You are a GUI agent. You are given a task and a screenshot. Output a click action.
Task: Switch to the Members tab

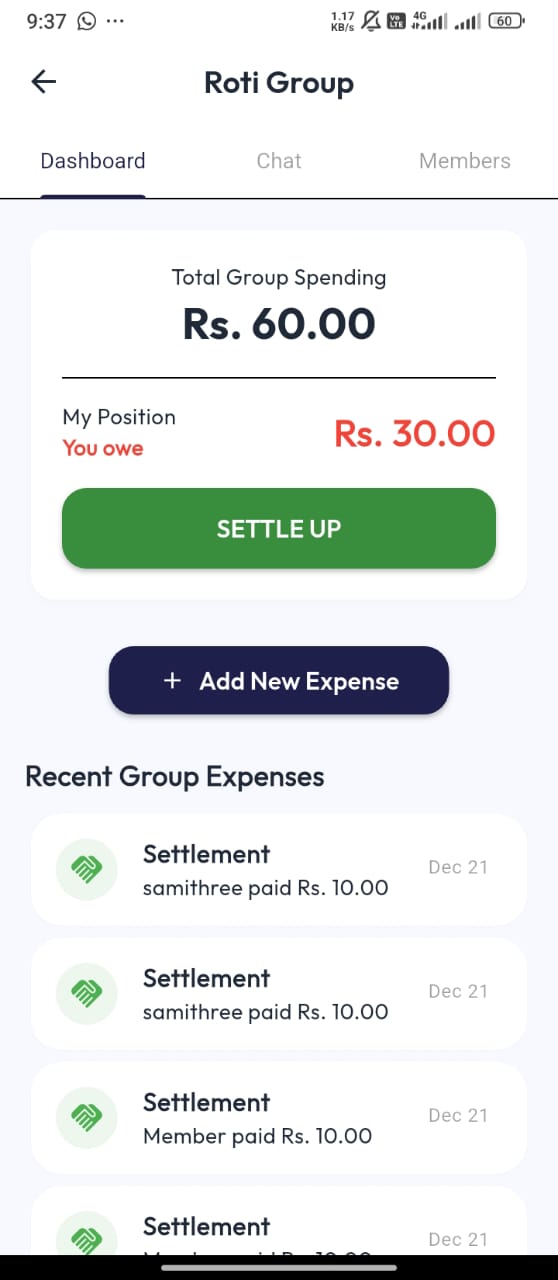tap(465, 161)
